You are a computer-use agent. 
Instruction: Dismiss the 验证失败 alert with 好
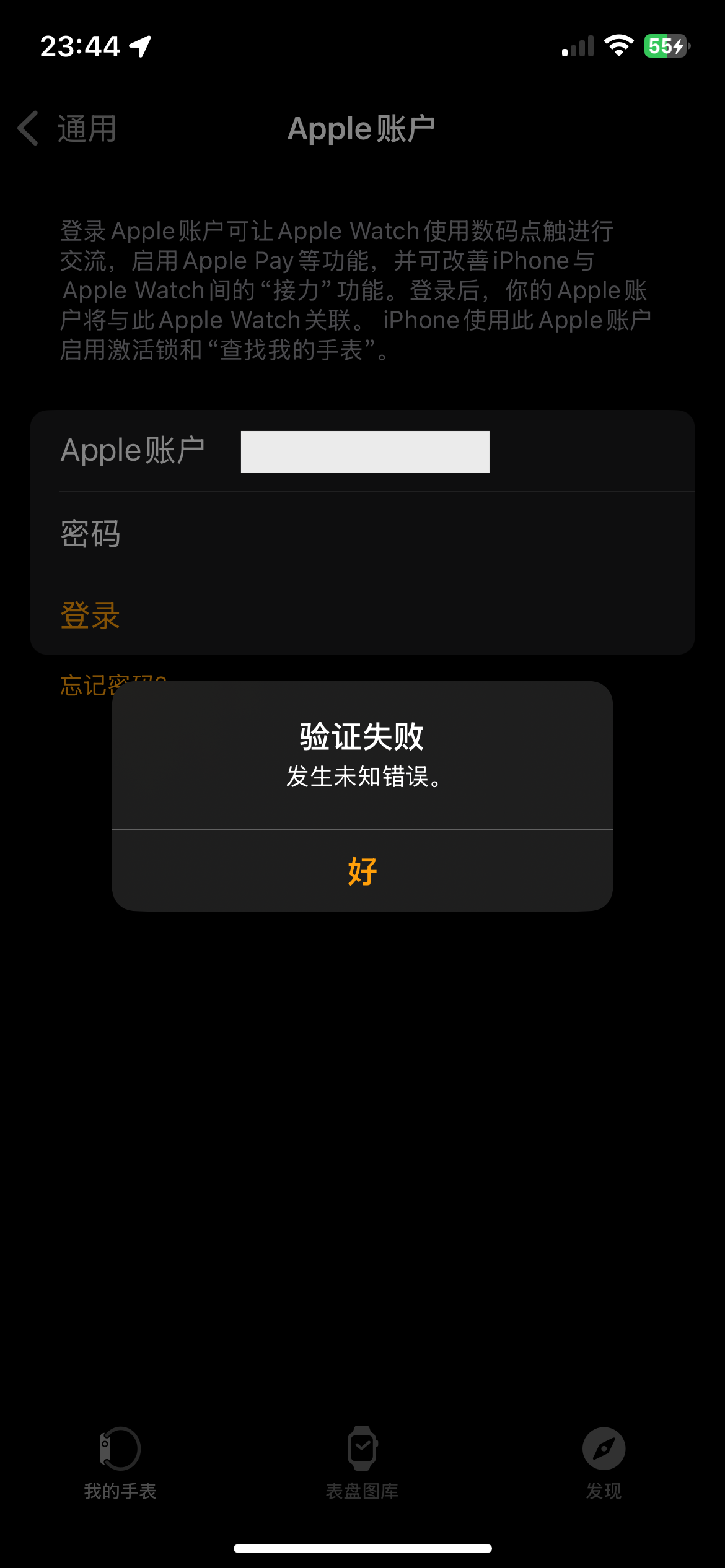362,871
